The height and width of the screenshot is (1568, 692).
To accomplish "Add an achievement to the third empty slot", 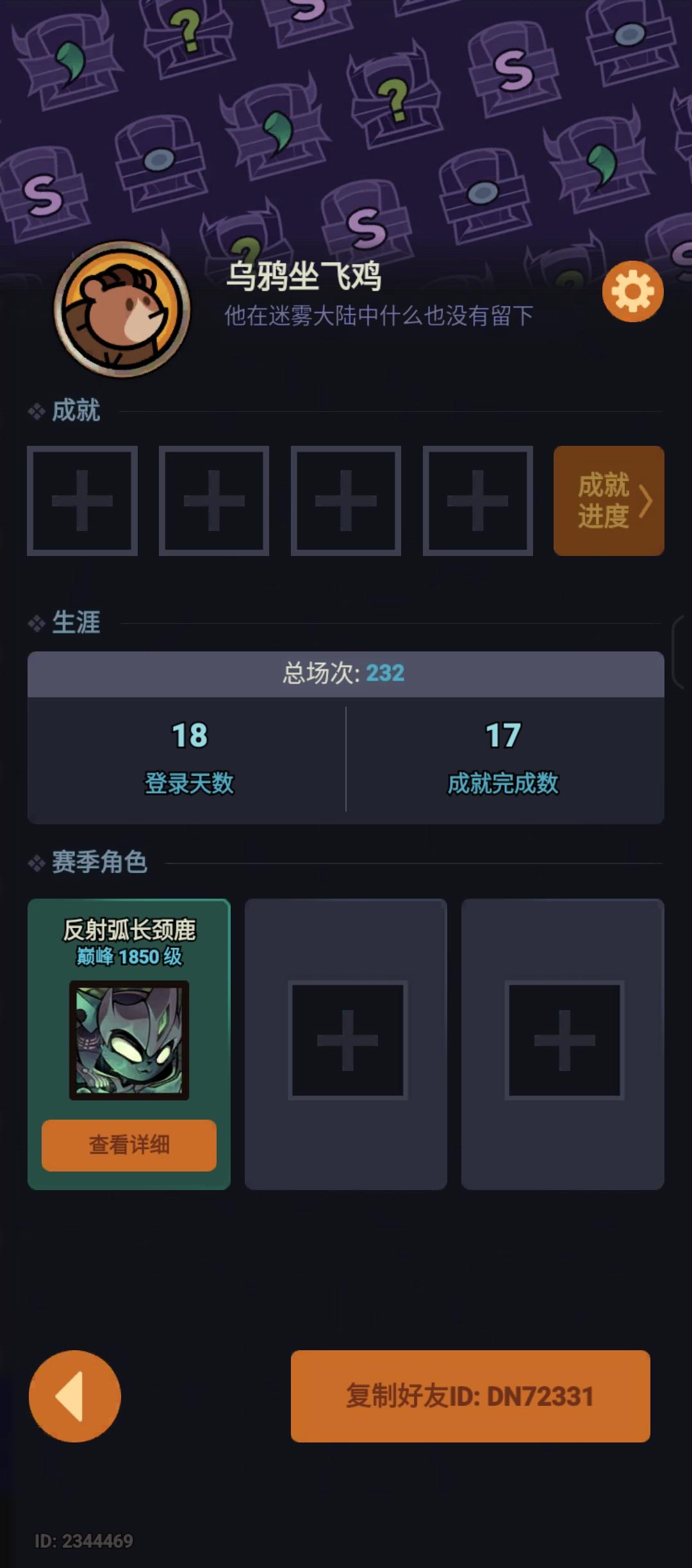I will (345, 501).
